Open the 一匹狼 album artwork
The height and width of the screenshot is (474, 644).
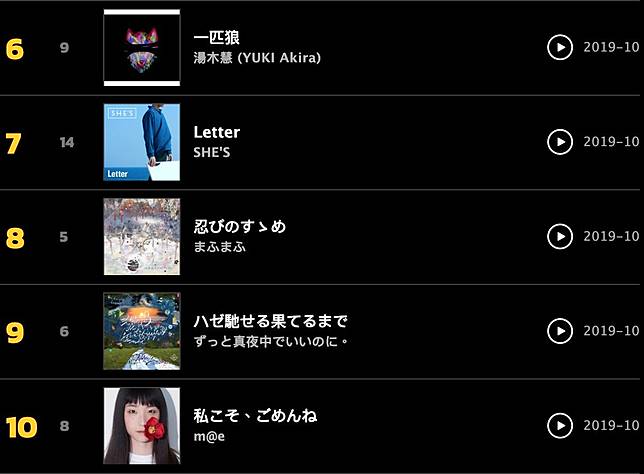pos(142,48)
